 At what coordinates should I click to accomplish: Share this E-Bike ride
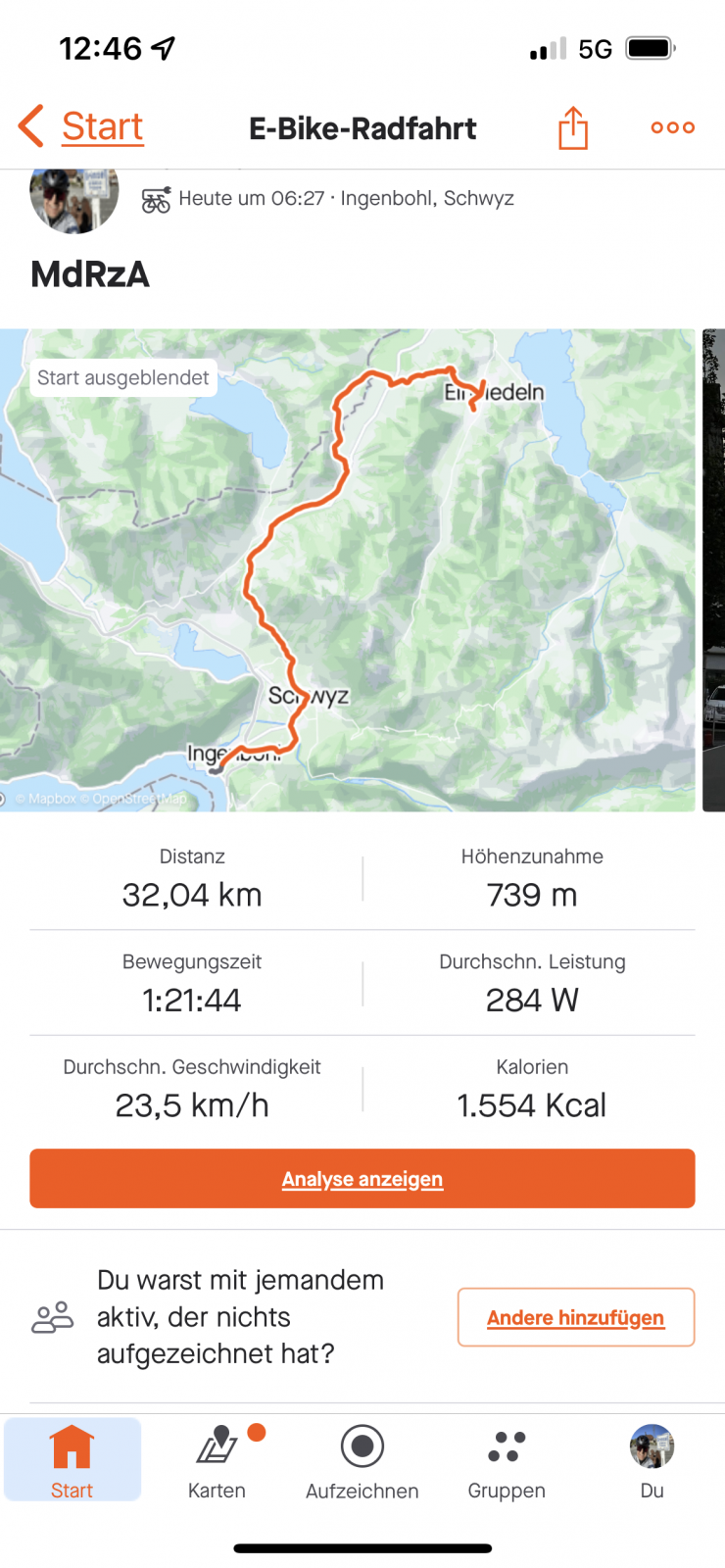pos(573,127)
